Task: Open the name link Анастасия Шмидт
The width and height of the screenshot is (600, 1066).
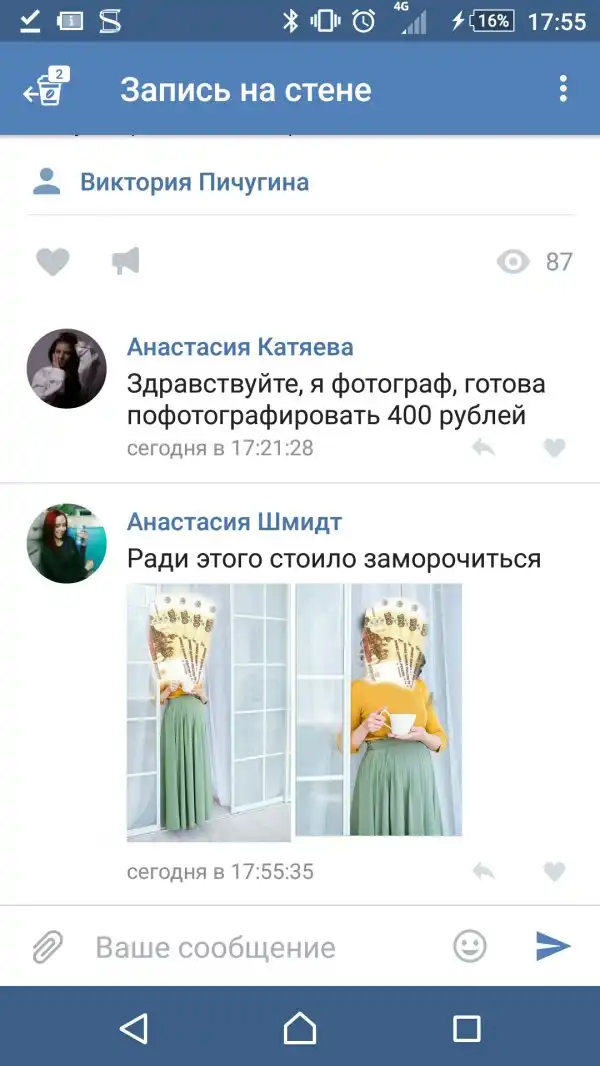Action: coord(234,521)
